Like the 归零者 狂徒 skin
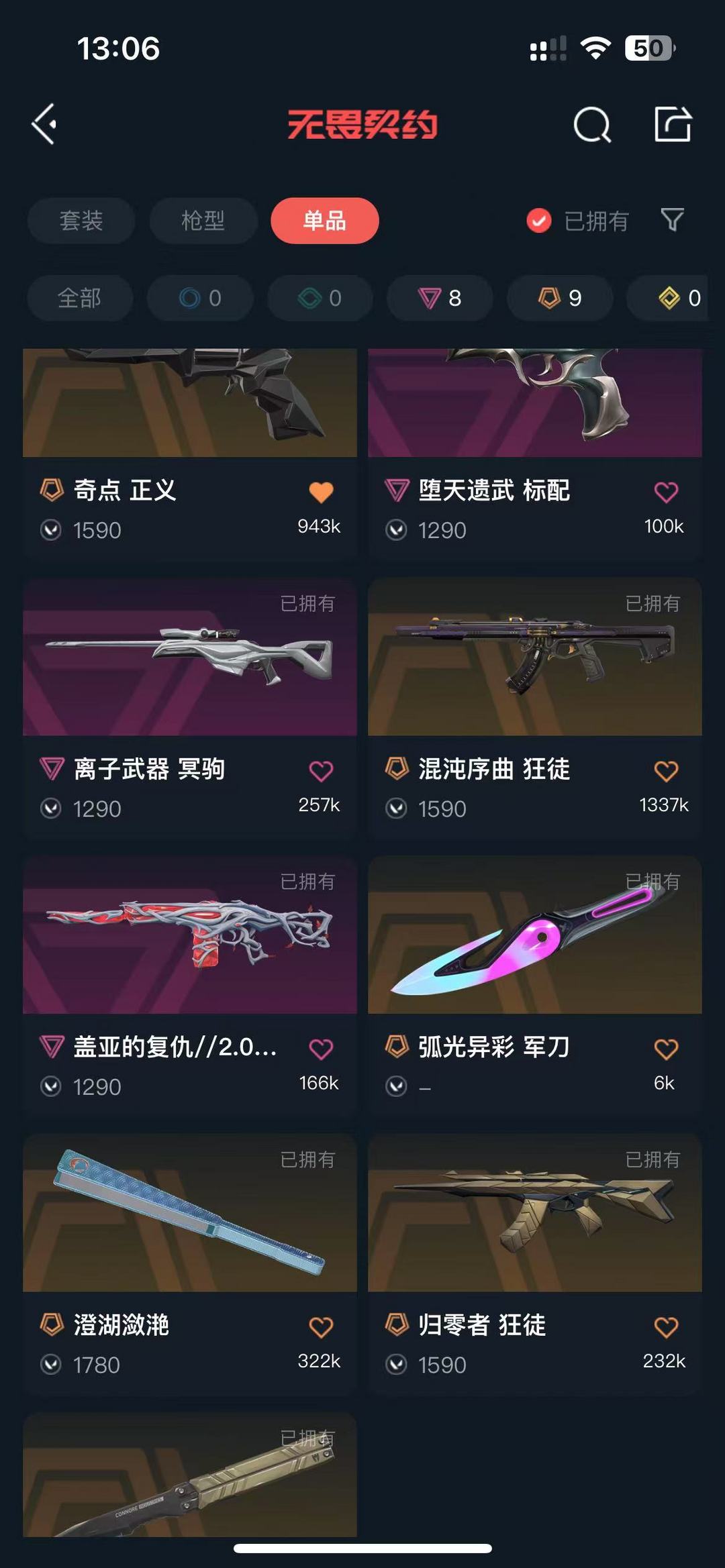725x1568 pixels. [x=666, y=1327]
